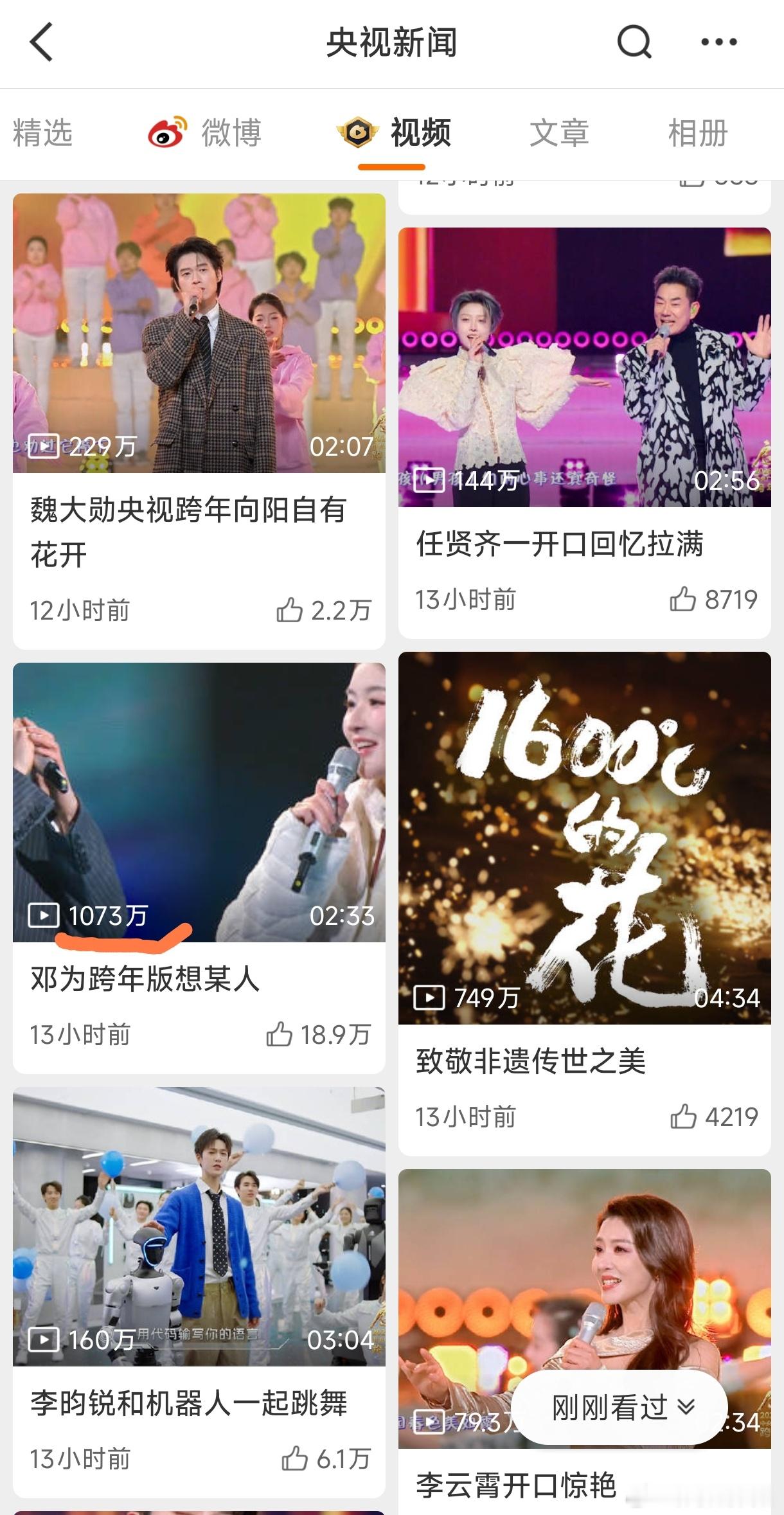
Task: Open search on 央视新闻 profile
Action: pyautogui.click(x=634, y=42)
